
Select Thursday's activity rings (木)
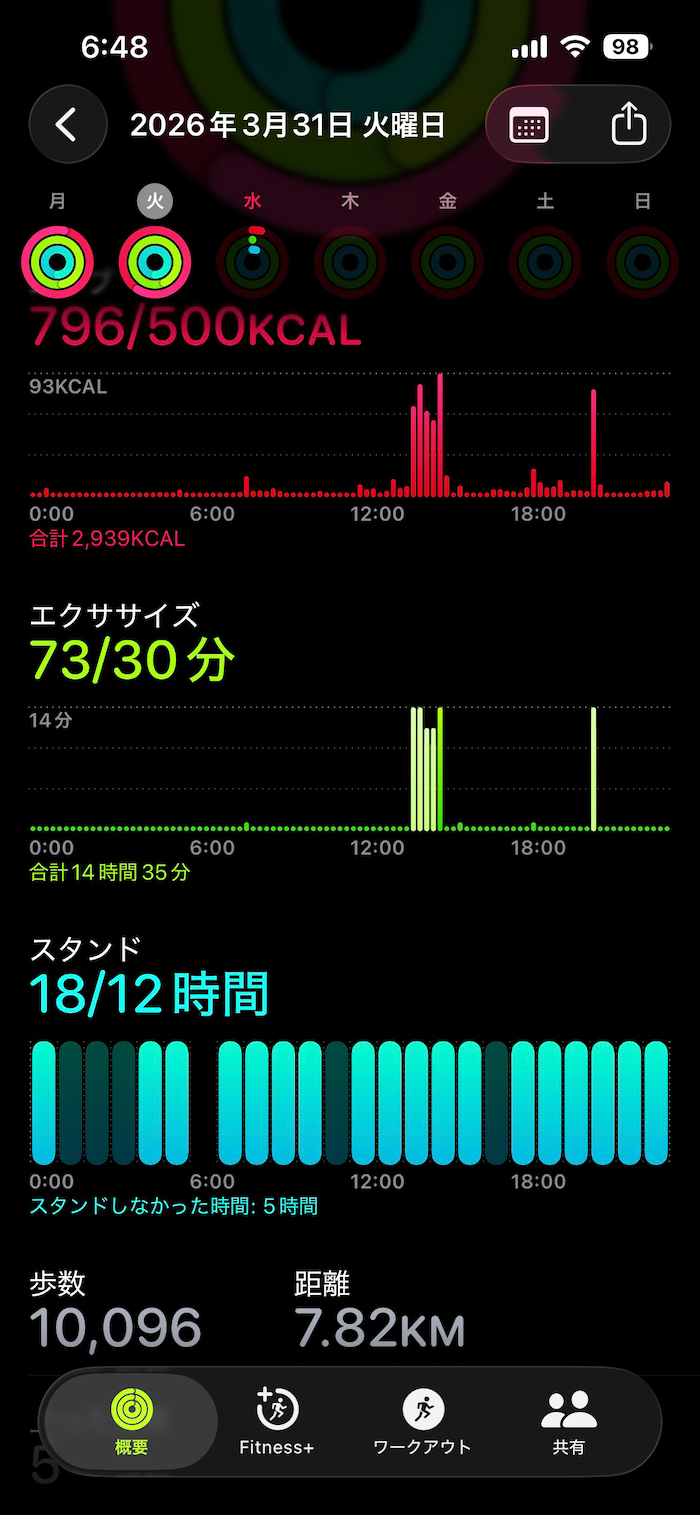pyautogui.click(x=350, y=262)
